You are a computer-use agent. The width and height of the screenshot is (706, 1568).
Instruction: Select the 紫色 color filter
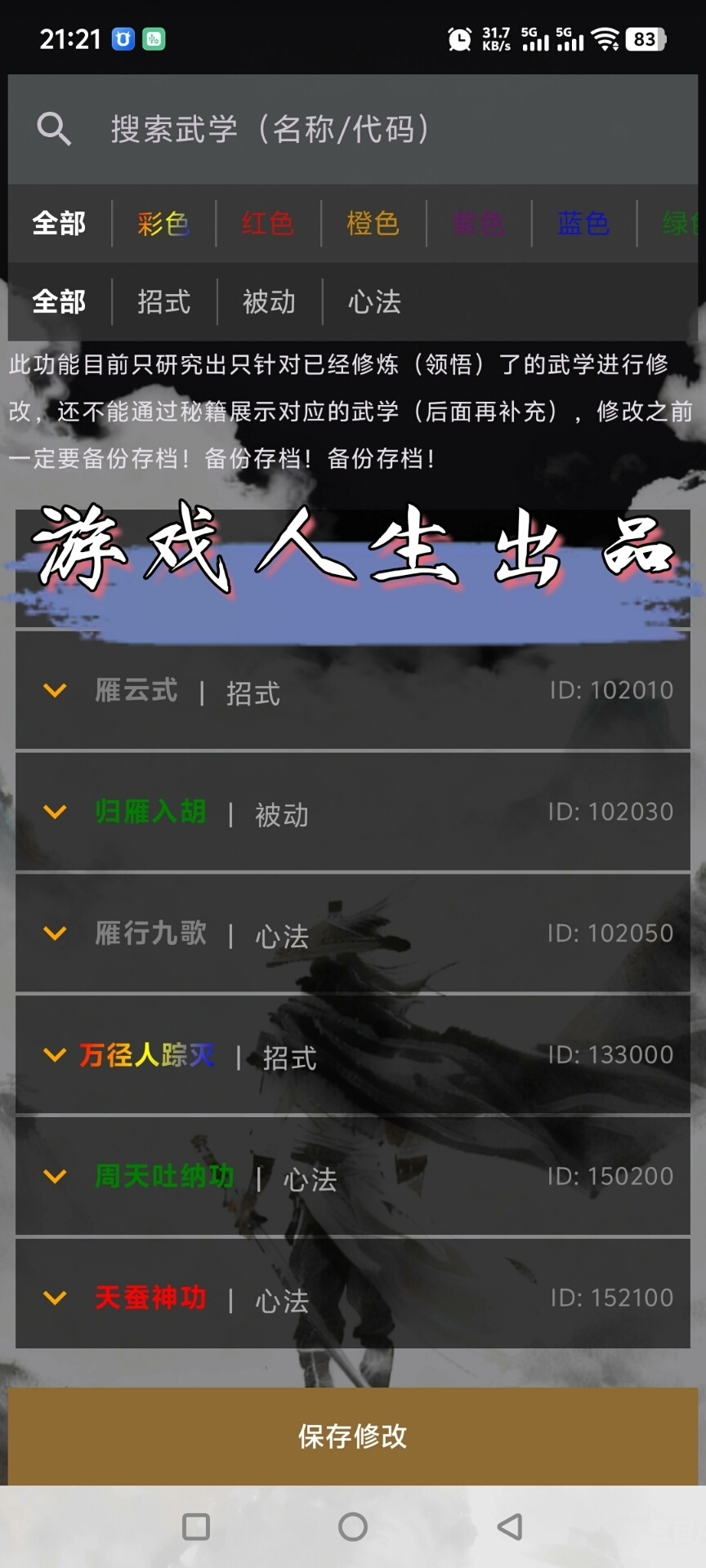478,223
